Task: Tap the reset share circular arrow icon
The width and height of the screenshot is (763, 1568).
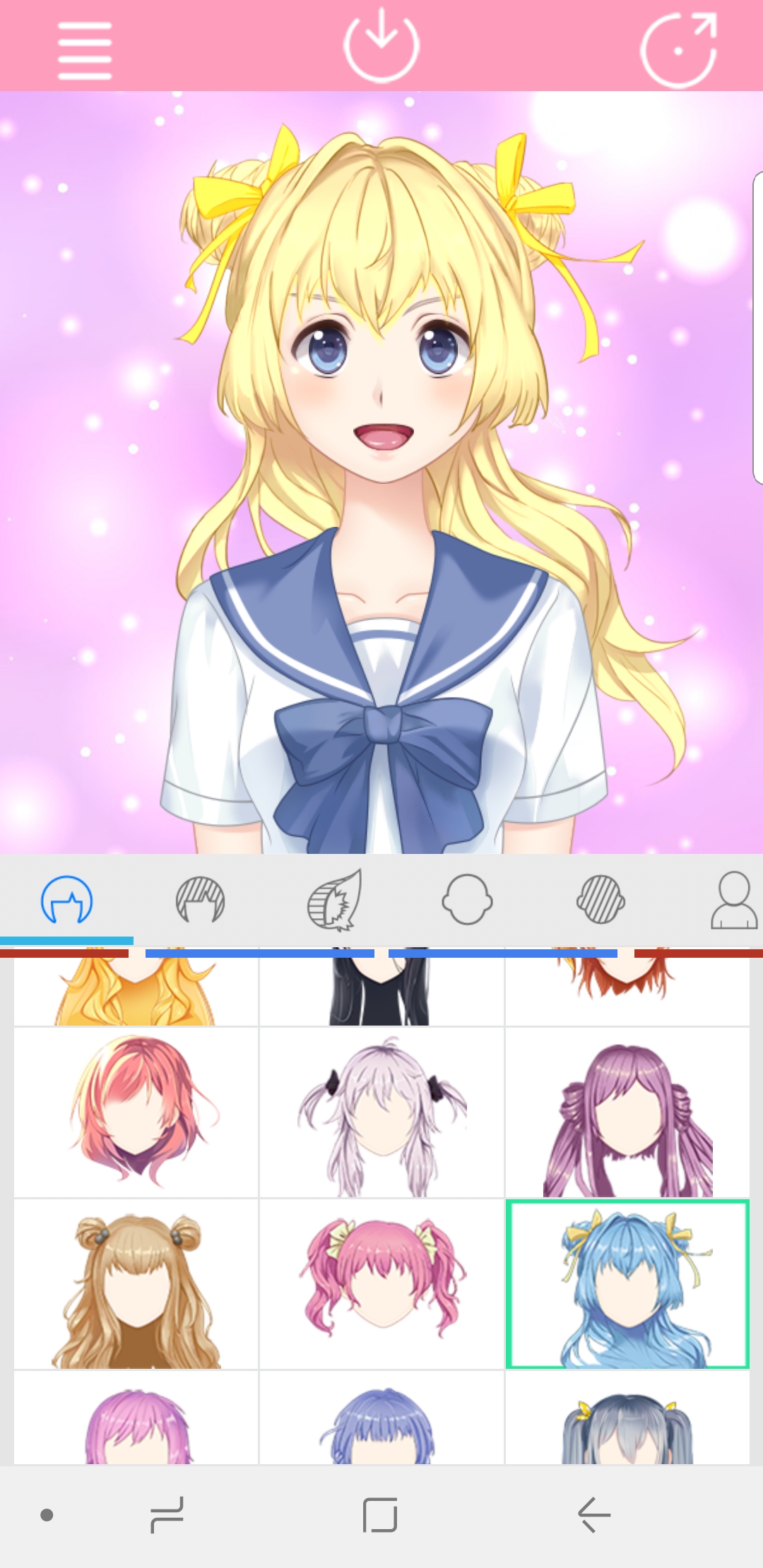Action: (x=679, y=49)
